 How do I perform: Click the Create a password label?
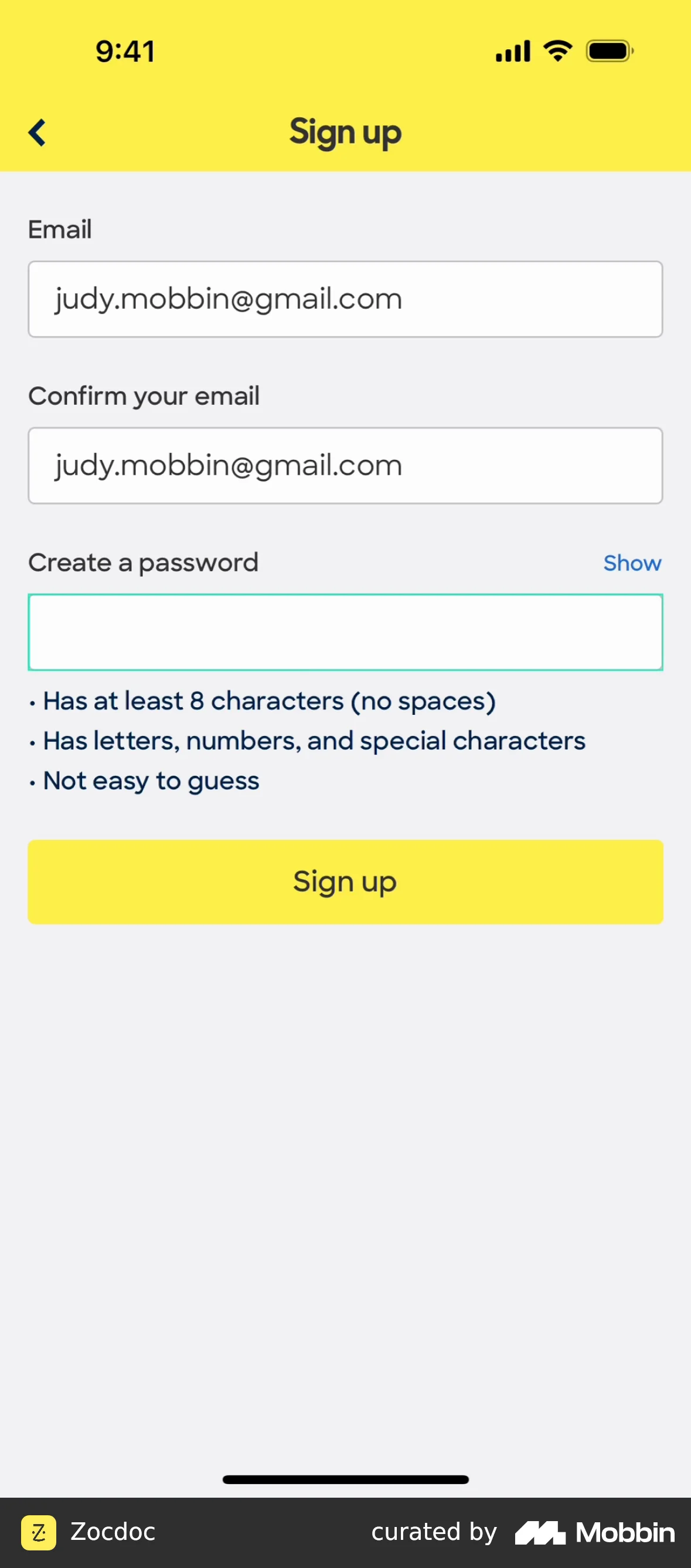144,562
